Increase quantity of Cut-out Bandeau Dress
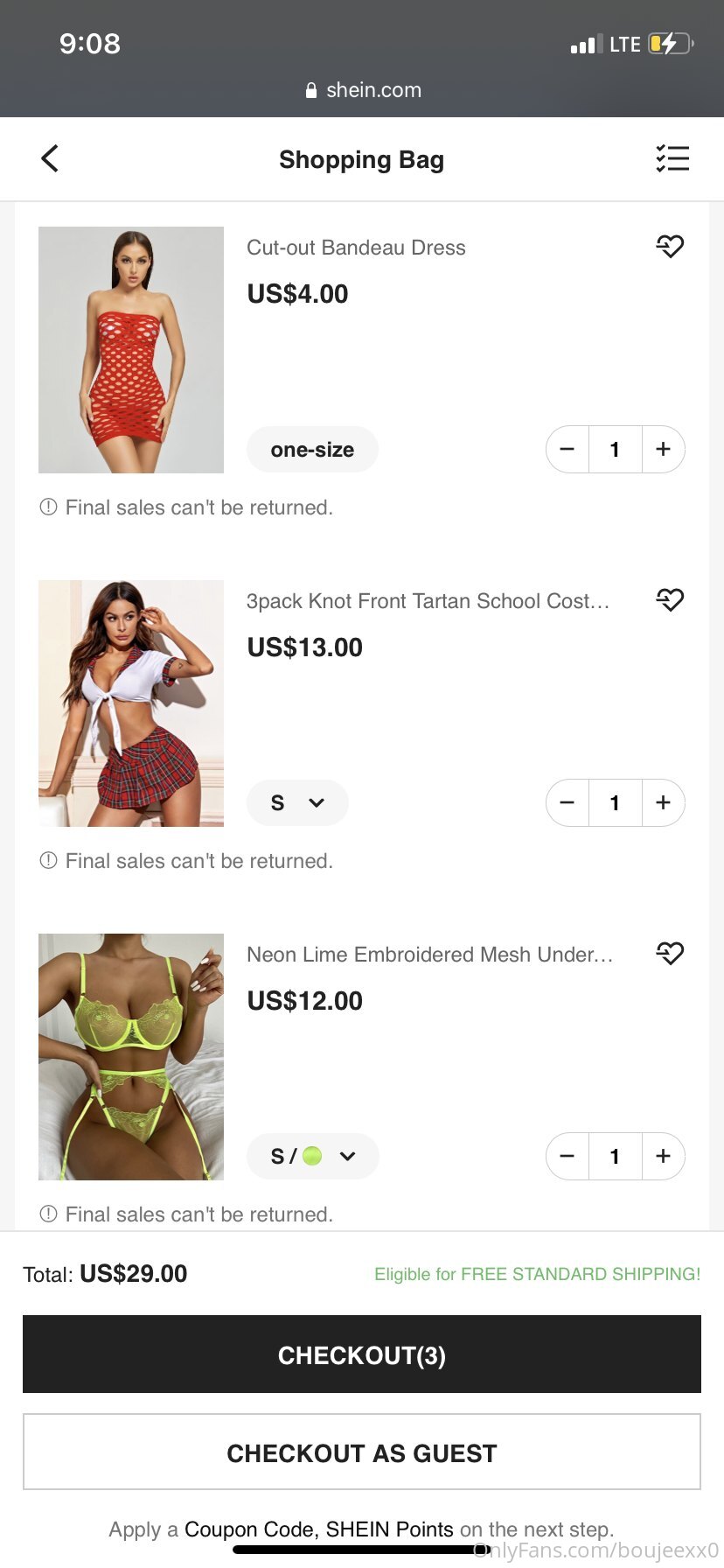724x1568 pixels. click(x=664, y=450)
